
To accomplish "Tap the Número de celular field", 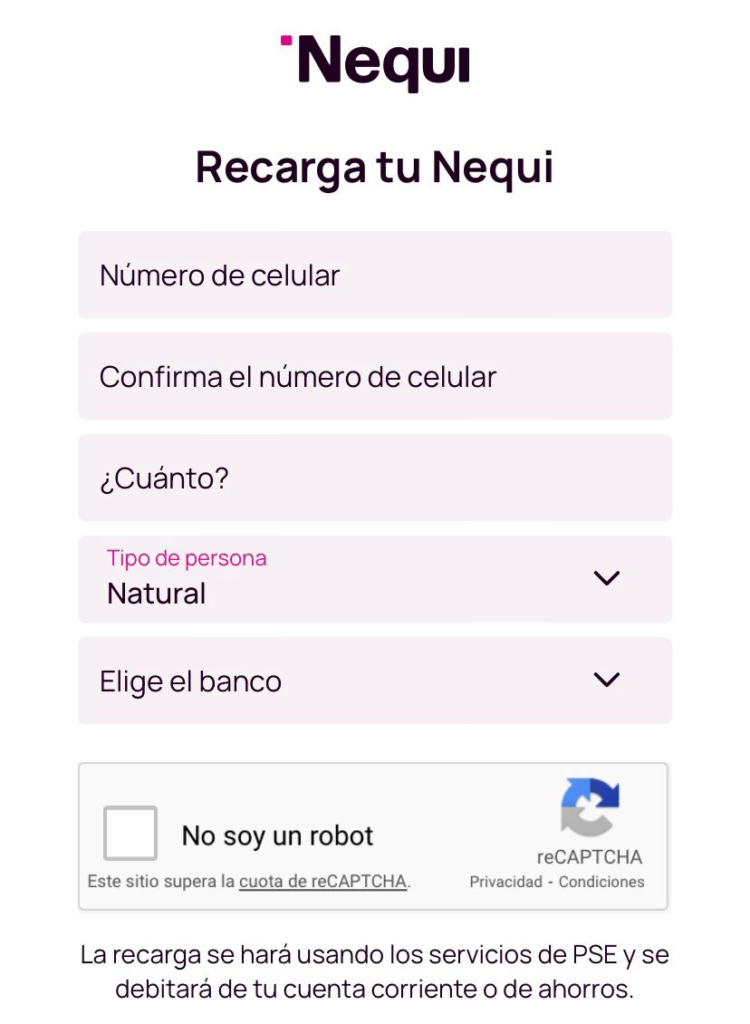I will (374, 275).
